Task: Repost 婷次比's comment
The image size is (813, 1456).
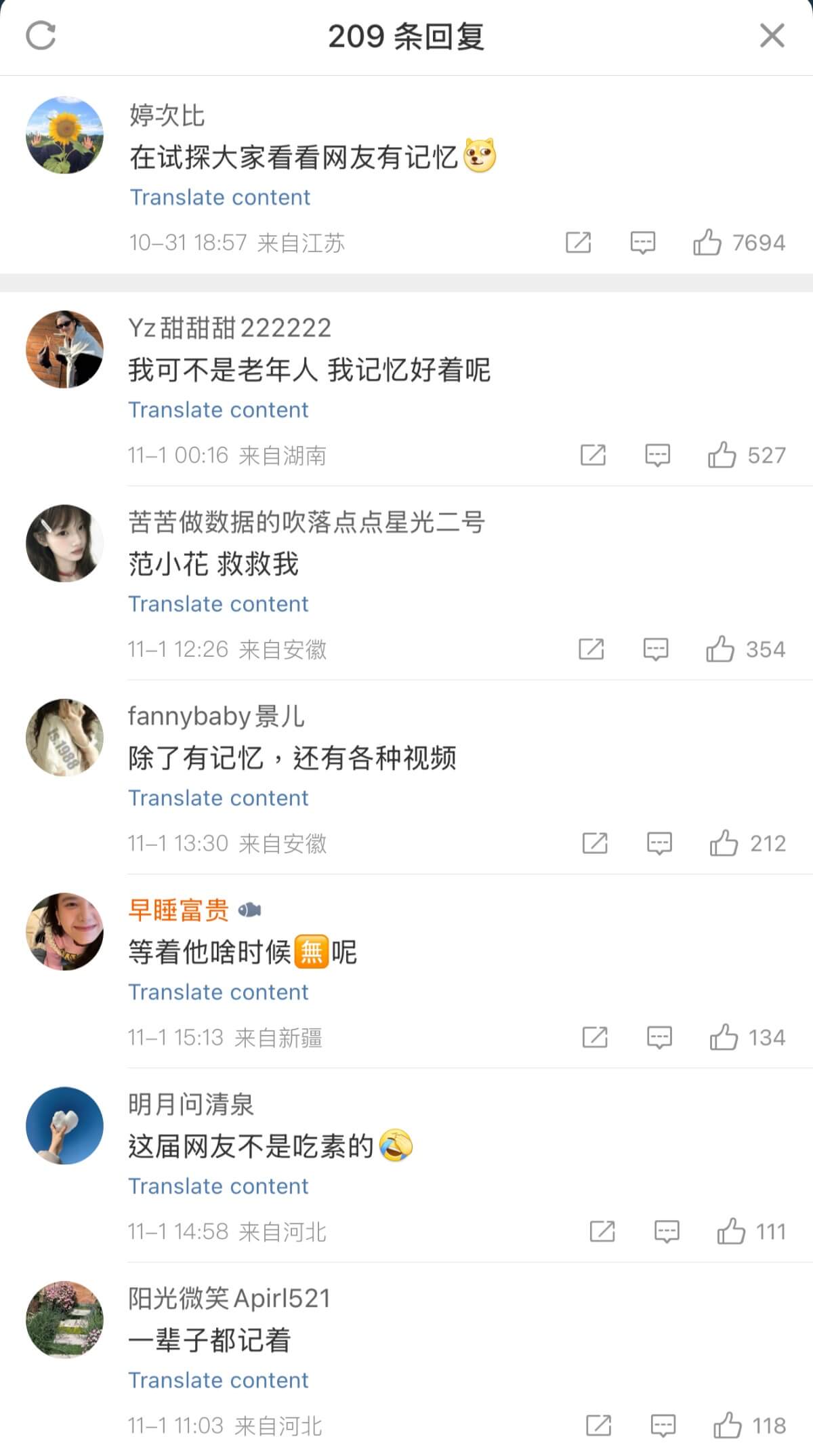Action: (x=578, y=242)
